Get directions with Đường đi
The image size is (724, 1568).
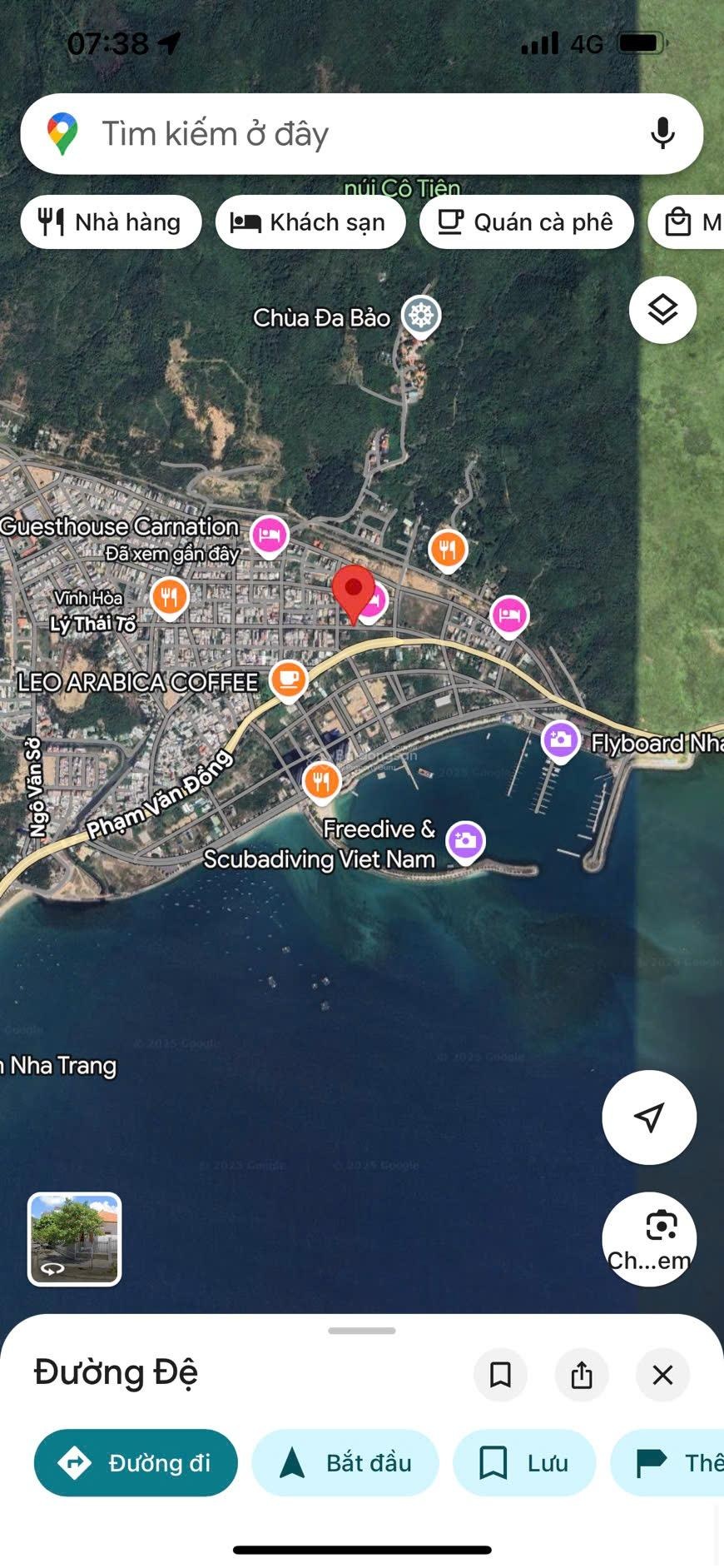pyautogui.click(x=136, y=1463)
